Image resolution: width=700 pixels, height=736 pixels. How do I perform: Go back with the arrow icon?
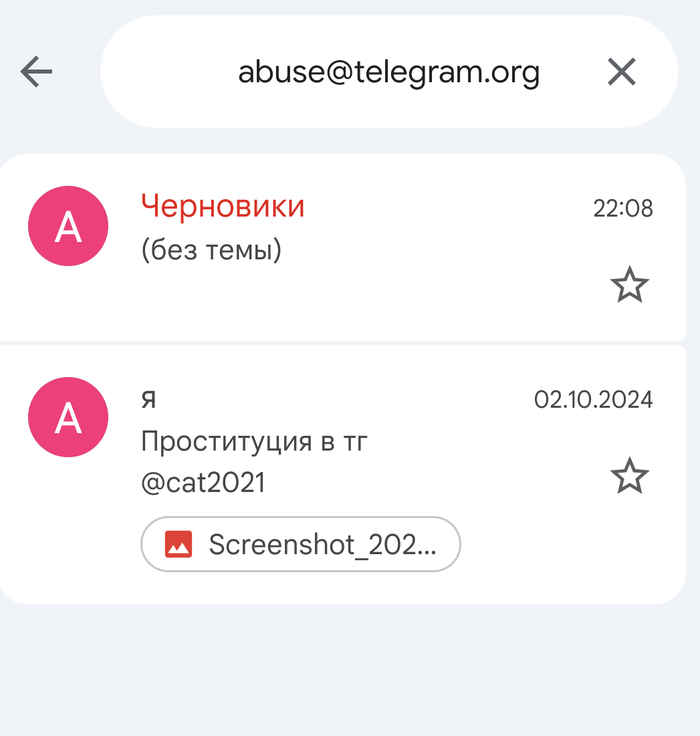click(x=37, y=72)
